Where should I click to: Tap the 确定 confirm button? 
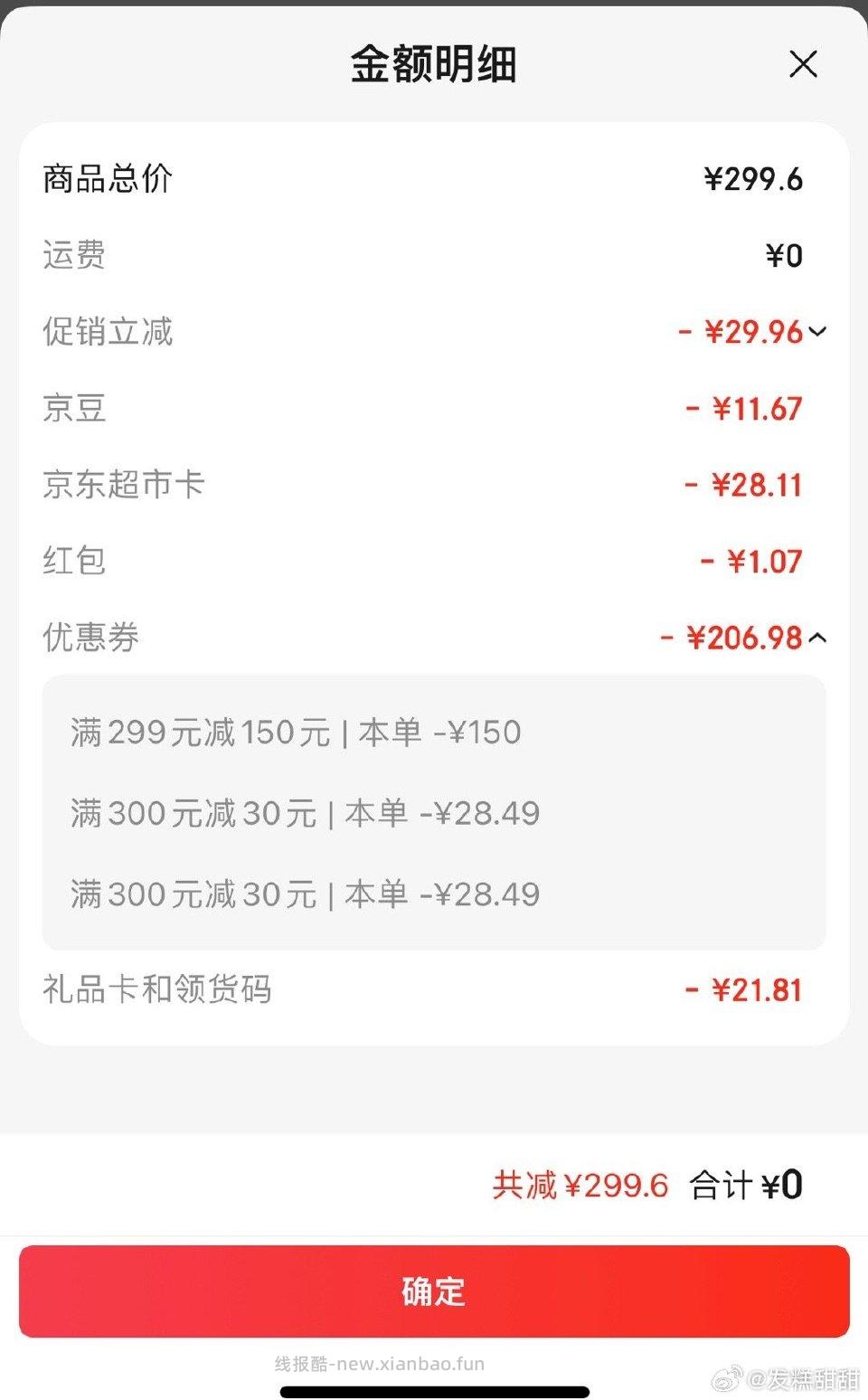pyautogui.click(x=434, y=1291)
